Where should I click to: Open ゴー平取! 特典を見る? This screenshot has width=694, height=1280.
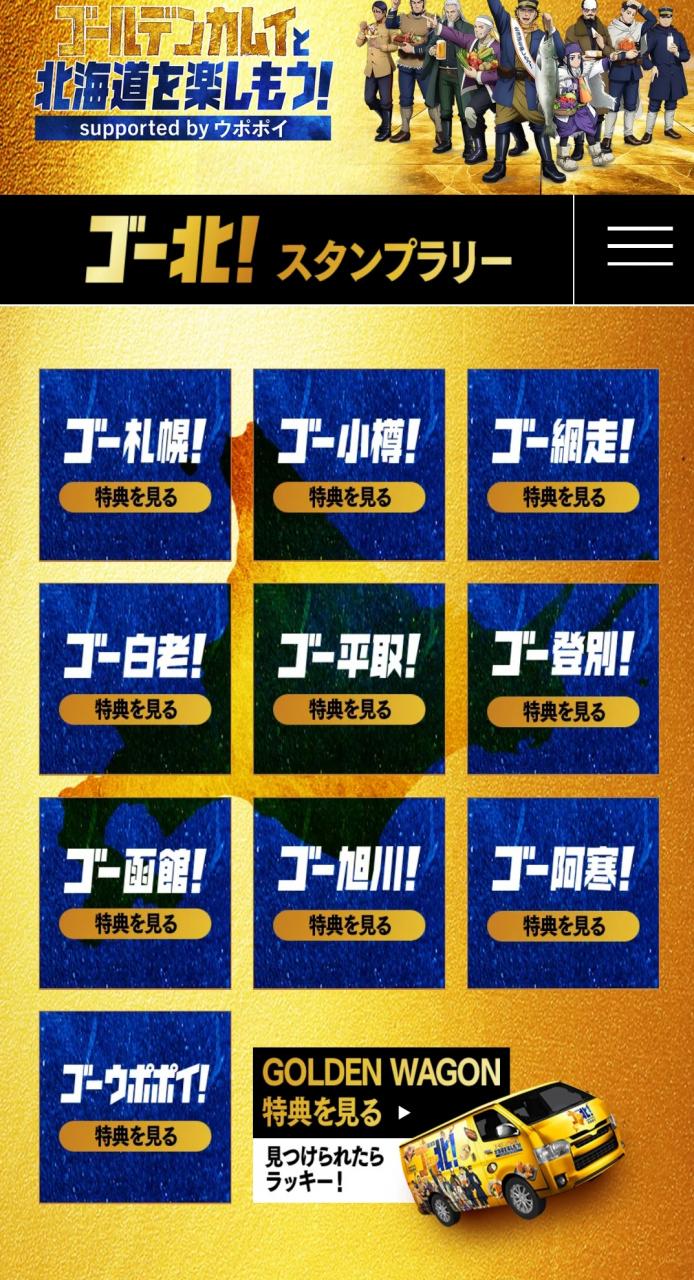pyautogui.click(x=349, y=710)
